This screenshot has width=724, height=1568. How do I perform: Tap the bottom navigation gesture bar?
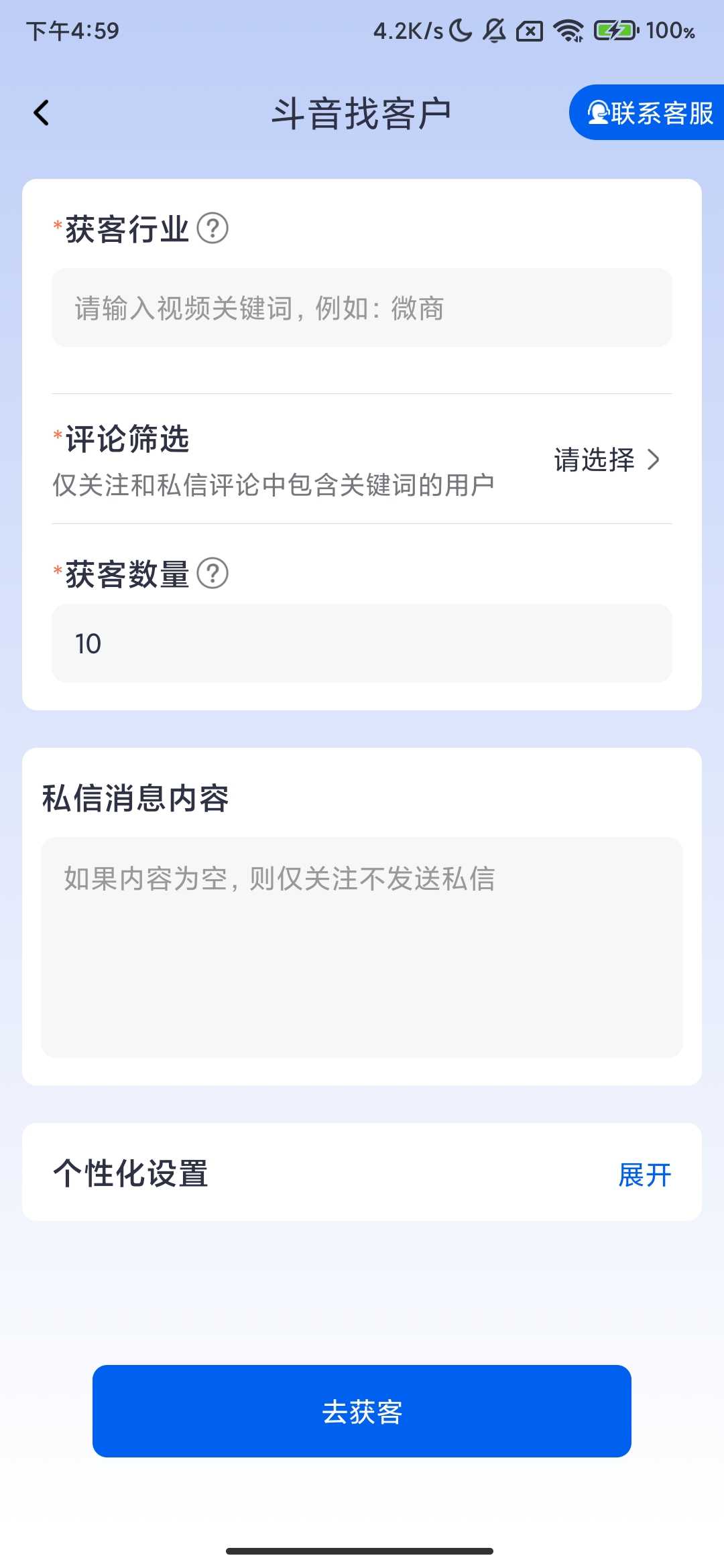(362, 1550)
